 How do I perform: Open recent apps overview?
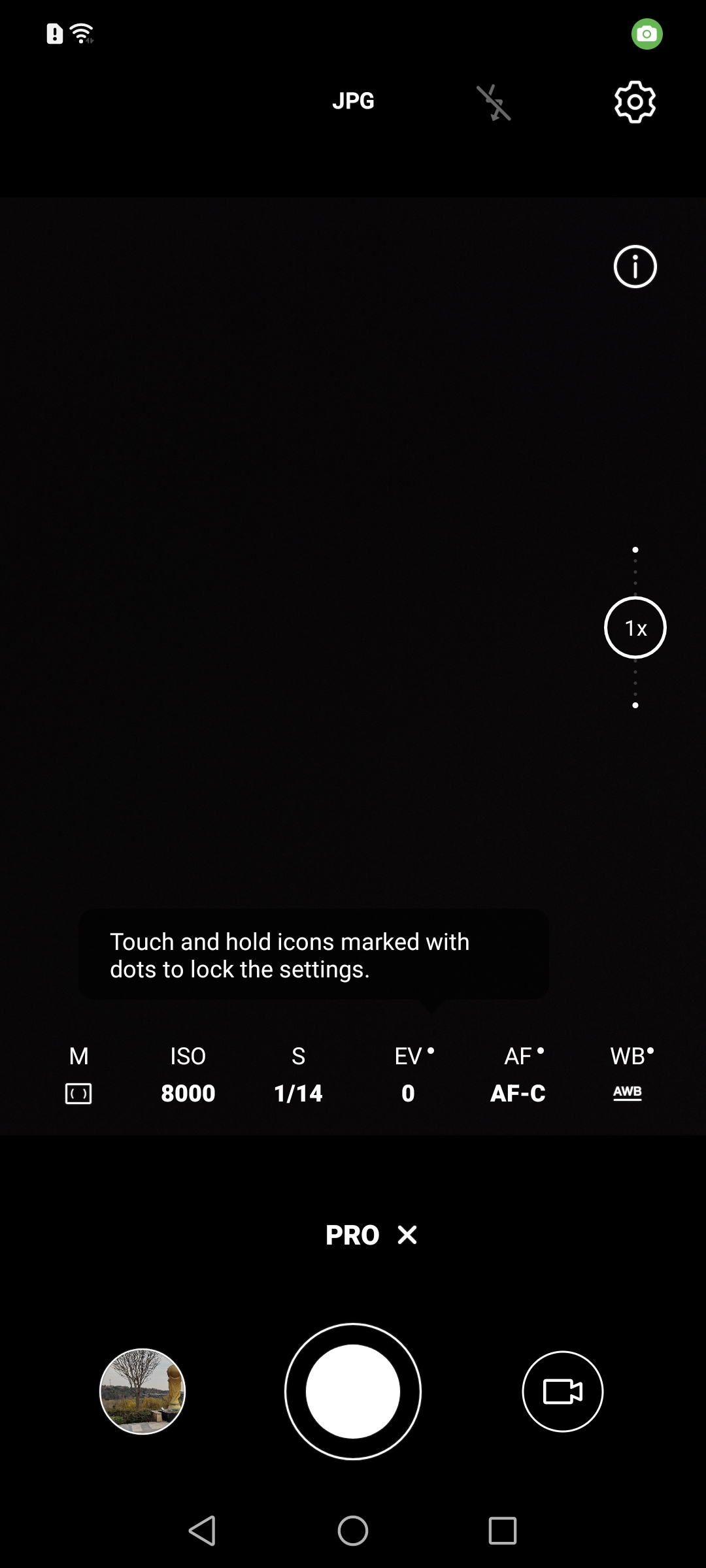502,1530
